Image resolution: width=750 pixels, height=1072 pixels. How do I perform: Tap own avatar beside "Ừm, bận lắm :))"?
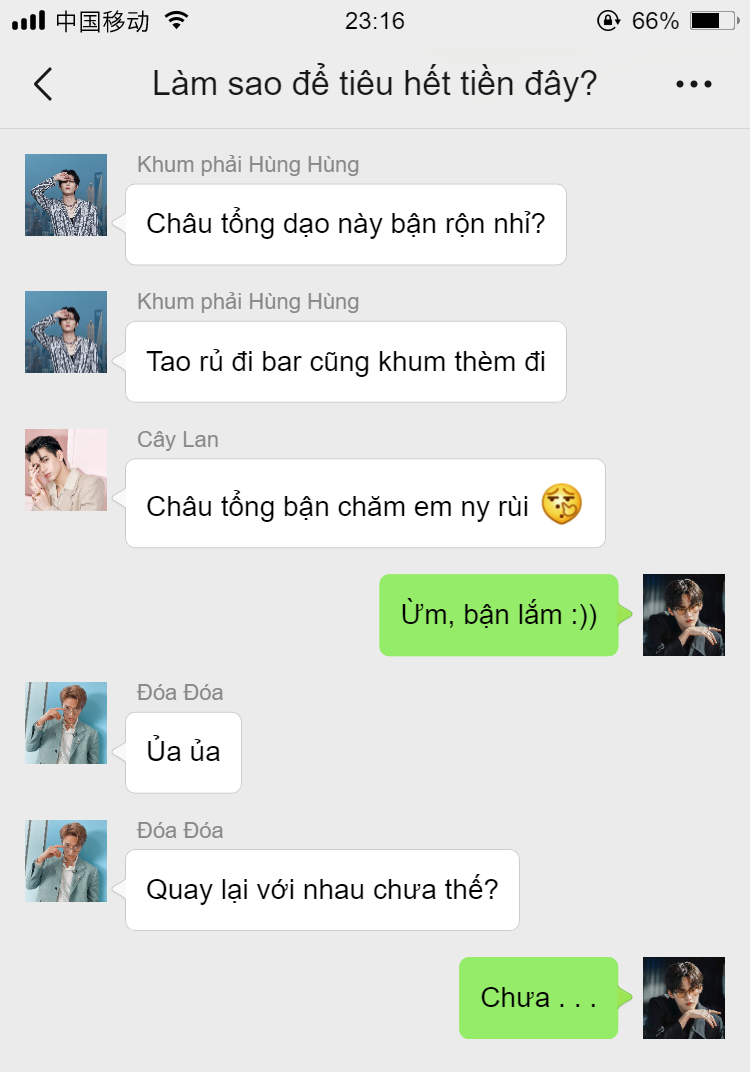(683, 615)
